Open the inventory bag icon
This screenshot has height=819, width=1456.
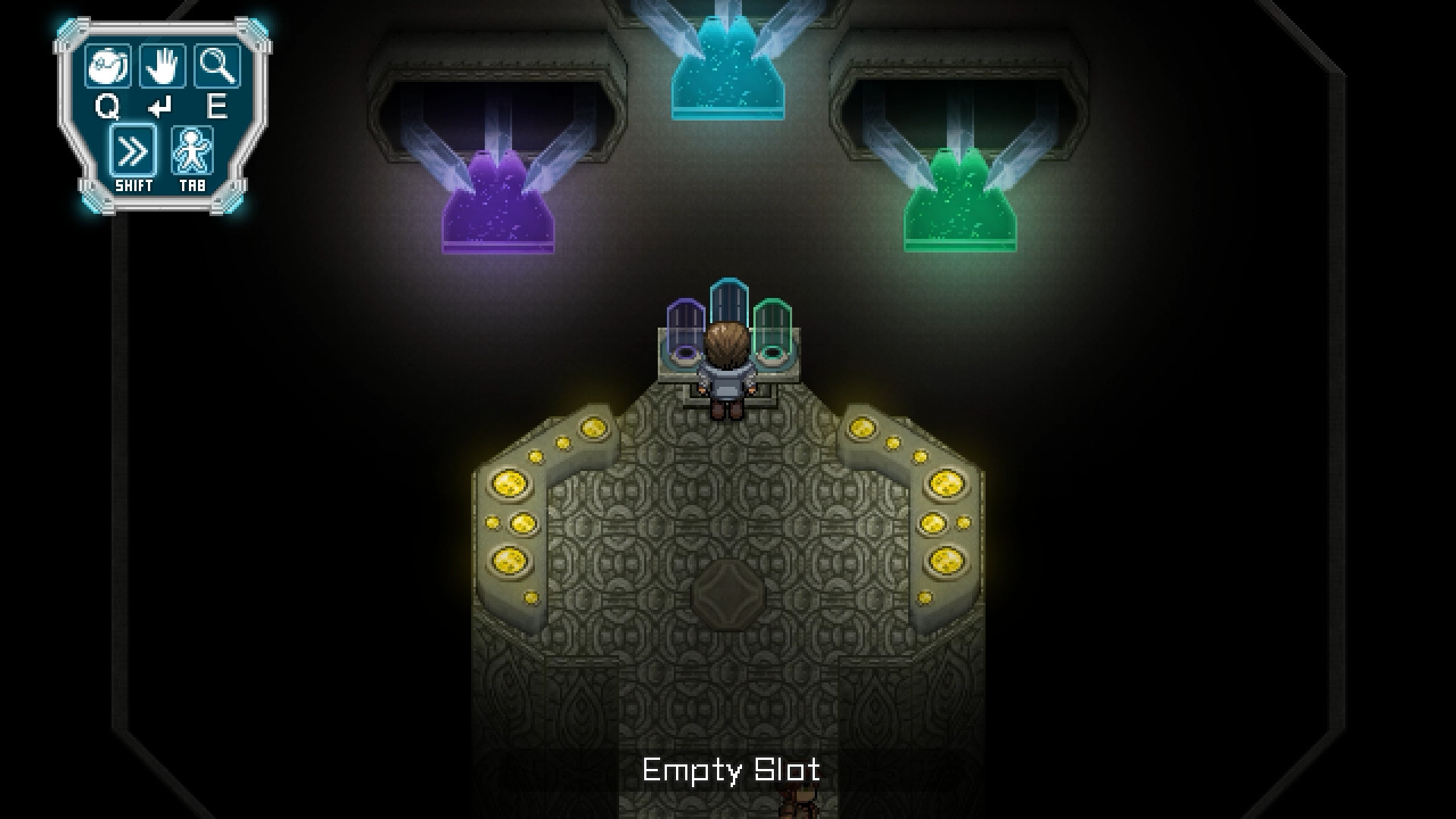[107, 66]
